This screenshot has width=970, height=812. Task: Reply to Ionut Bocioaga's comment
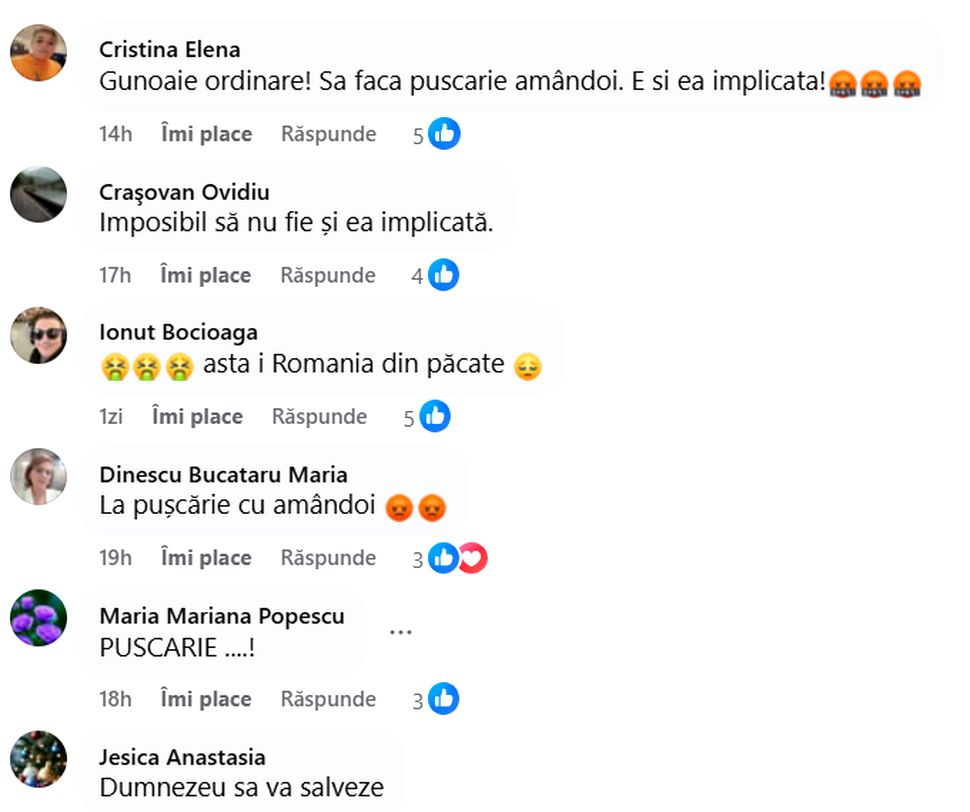pyautogui.click(x=319, y=416)
